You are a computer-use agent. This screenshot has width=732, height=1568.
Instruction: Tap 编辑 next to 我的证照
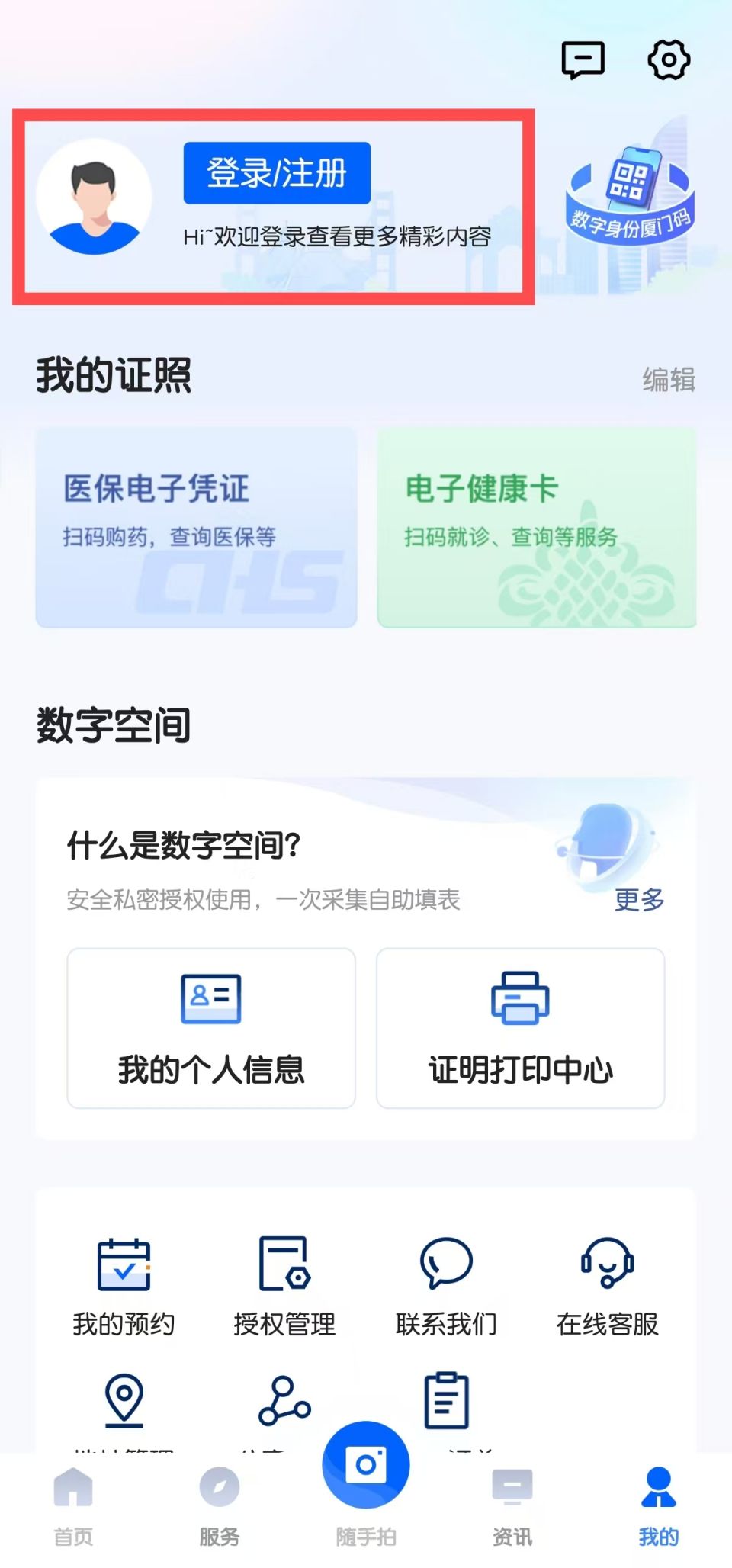(668, 379)
